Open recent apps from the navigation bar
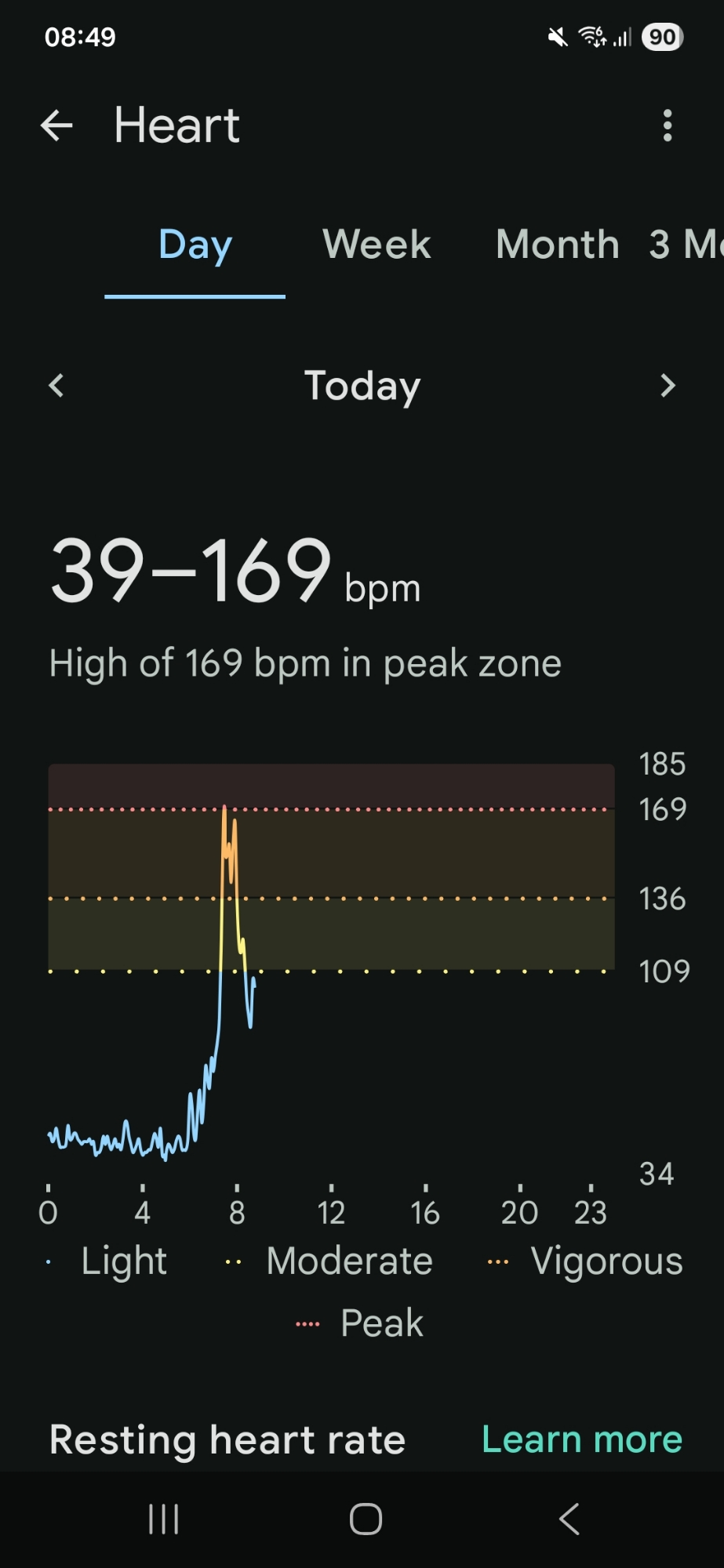 pyautogui.click(x=164, y=1519)
